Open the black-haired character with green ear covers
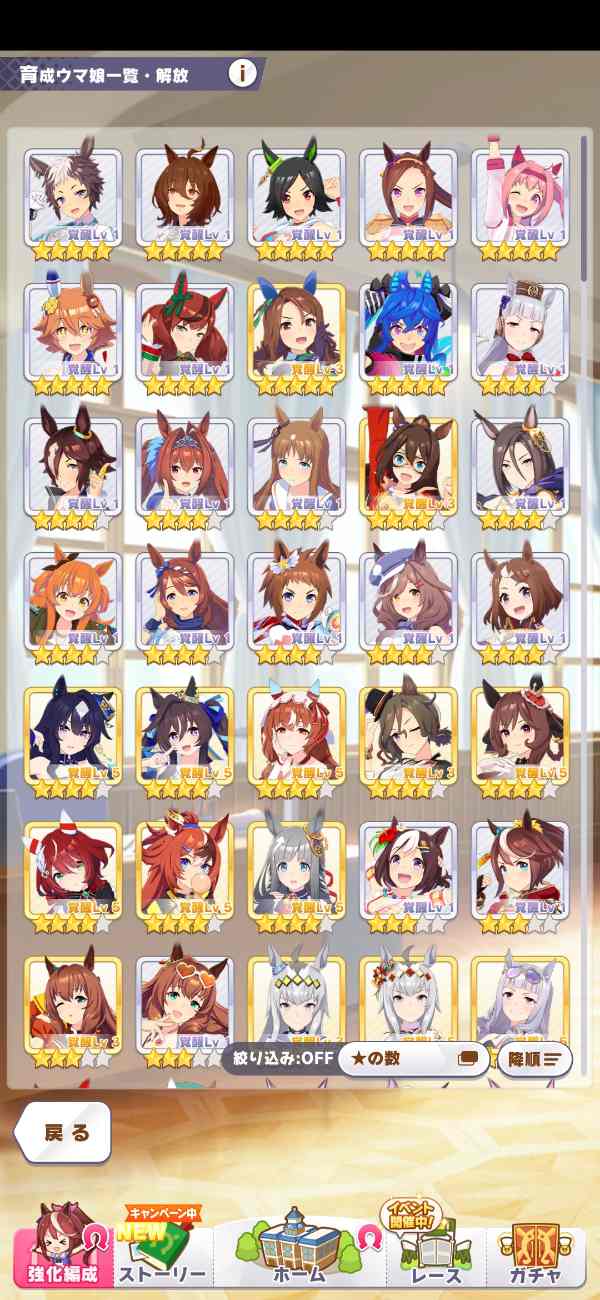The height and width of the screenshot is (1300, 600). 296,200
